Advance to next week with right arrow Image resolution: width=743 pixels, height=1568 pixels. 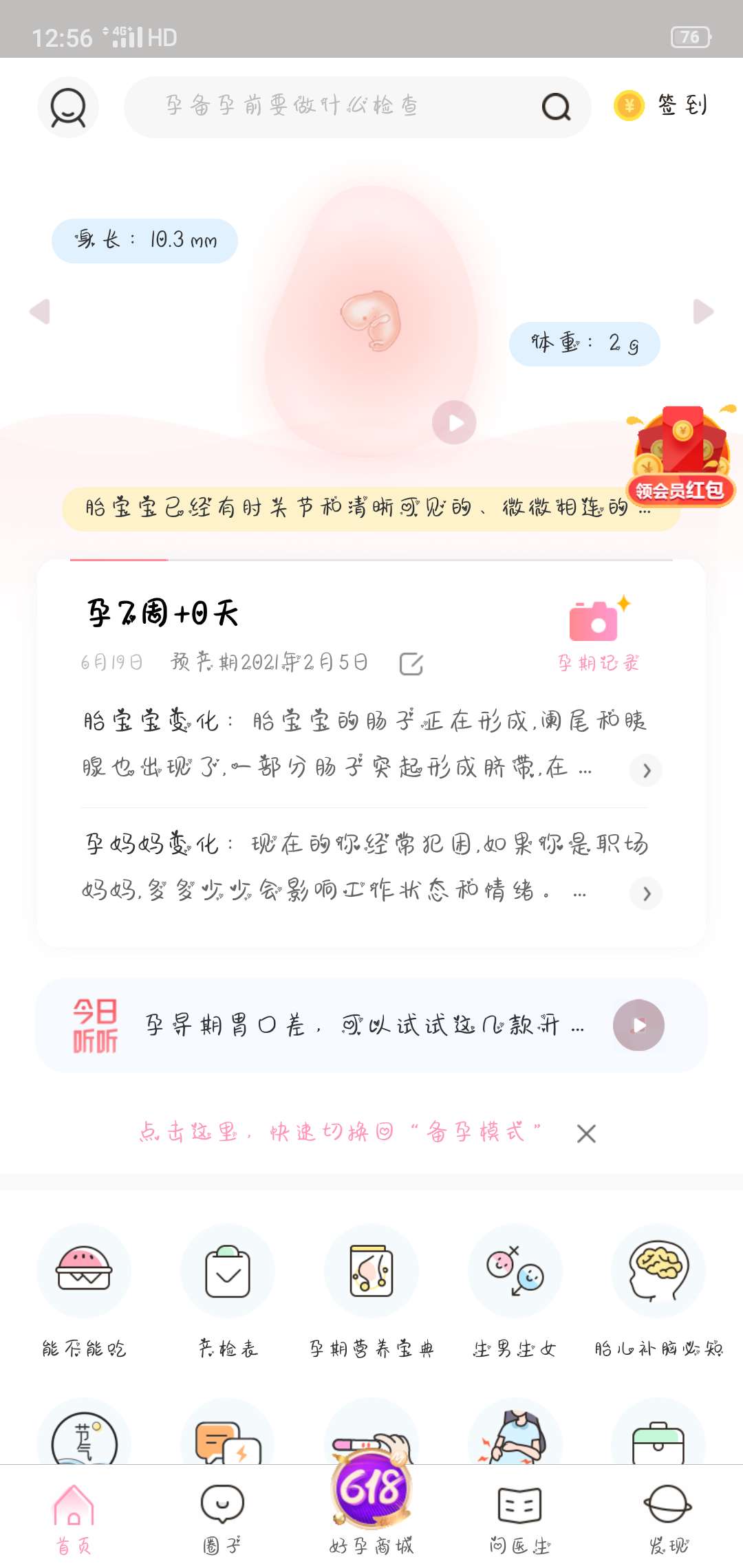pos(703,312)
